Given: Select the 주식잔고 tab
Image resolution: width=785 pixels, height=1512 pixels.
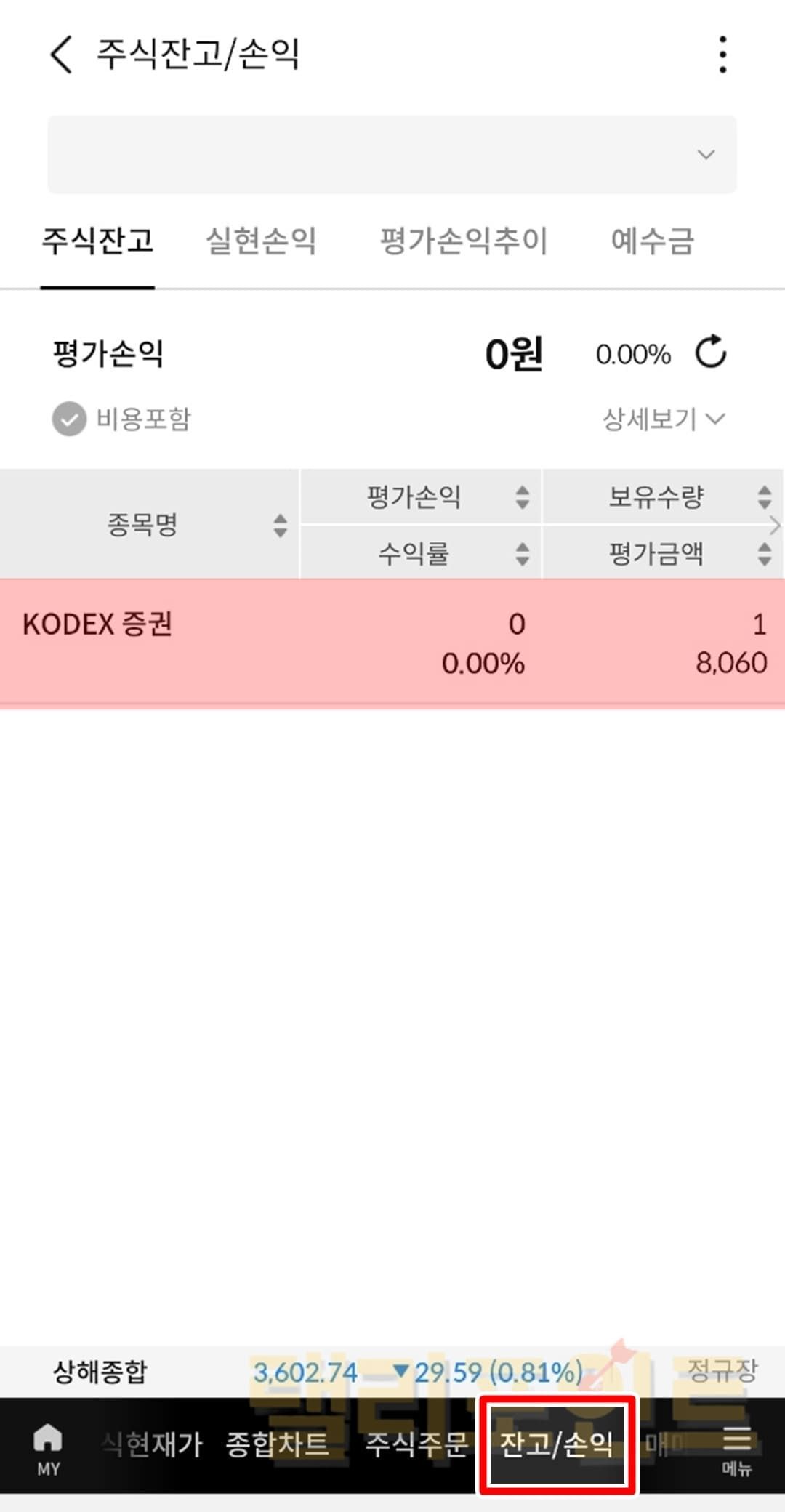Looking at the screenshot, I should pyautogui.click(x=97, y=241).
